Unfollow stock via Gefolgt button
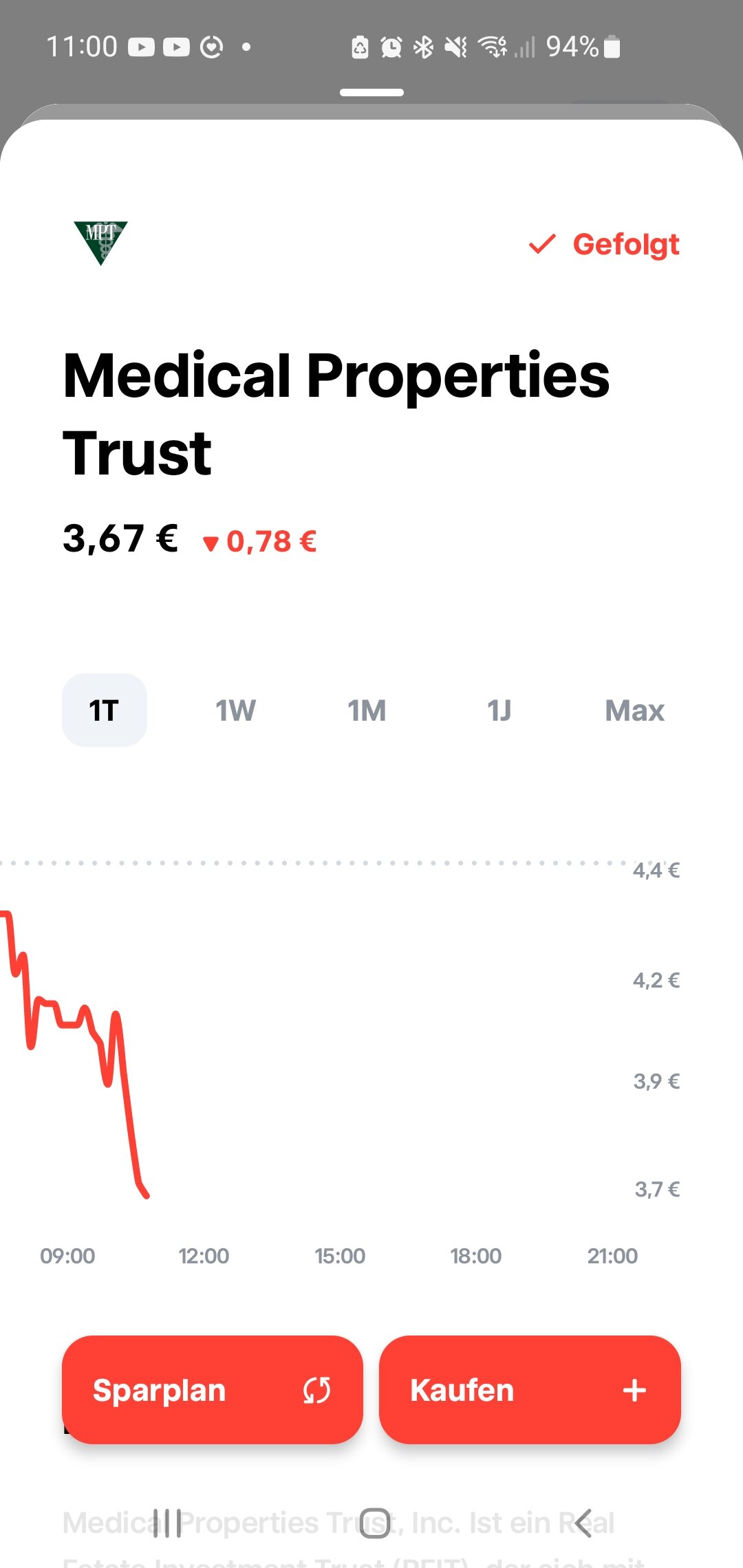 pos(604,244)
